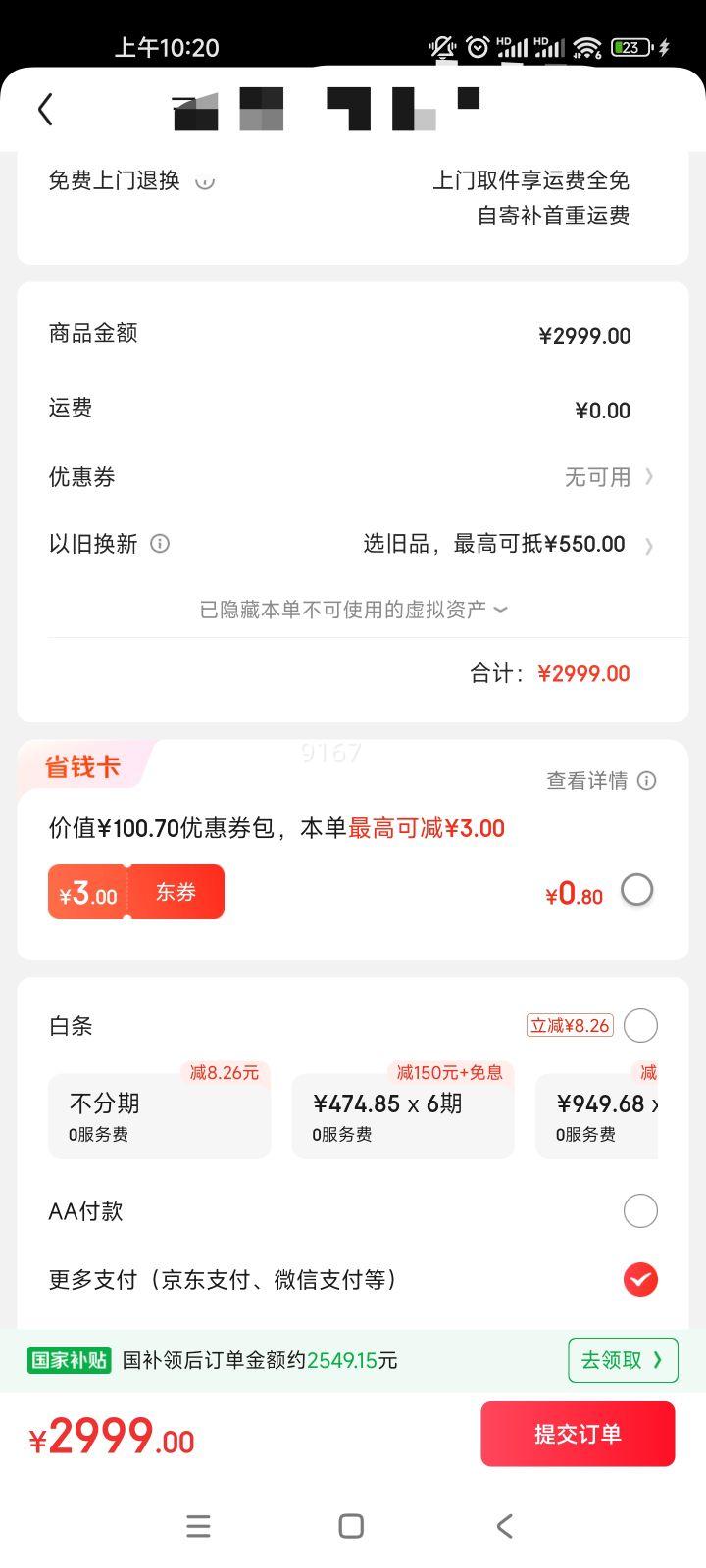Open the system recent apps button
Image resolution: width=706 pixels, height=1568 pixels.
click(x=198, y=1526)
